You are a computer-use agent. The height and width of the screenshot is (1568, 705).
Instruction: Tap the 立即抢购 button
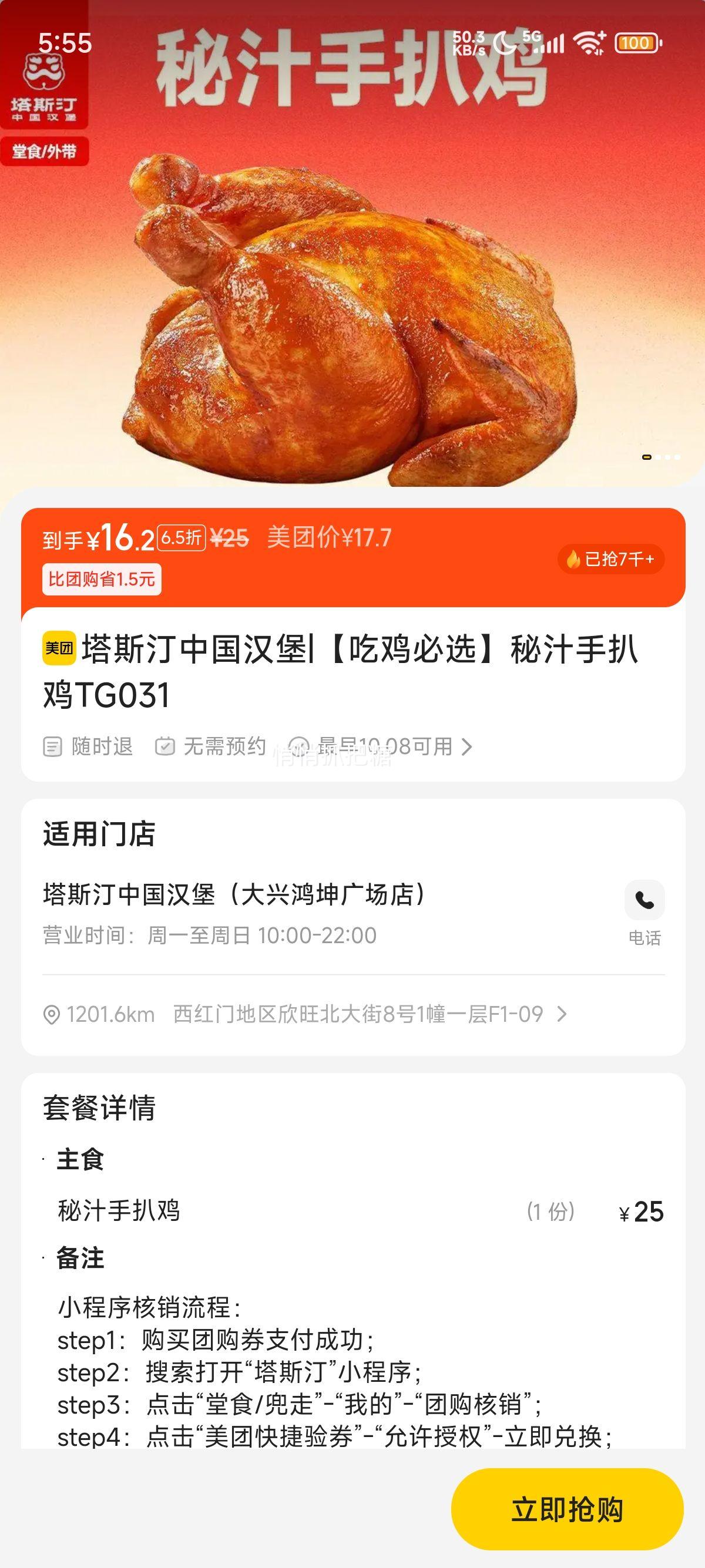coord(567,1509)
